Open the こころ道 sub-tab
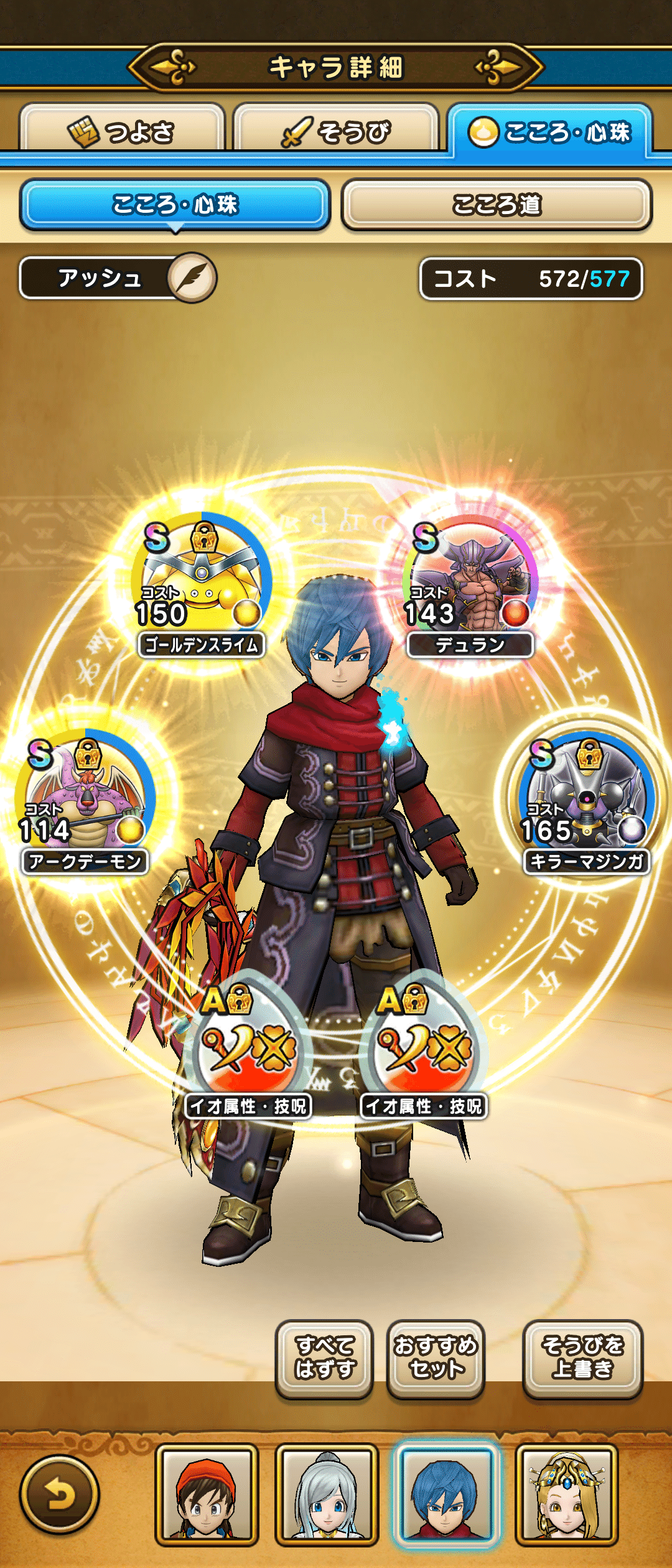Viewport: 672px width, 1568px height. [x=497, y=205]
